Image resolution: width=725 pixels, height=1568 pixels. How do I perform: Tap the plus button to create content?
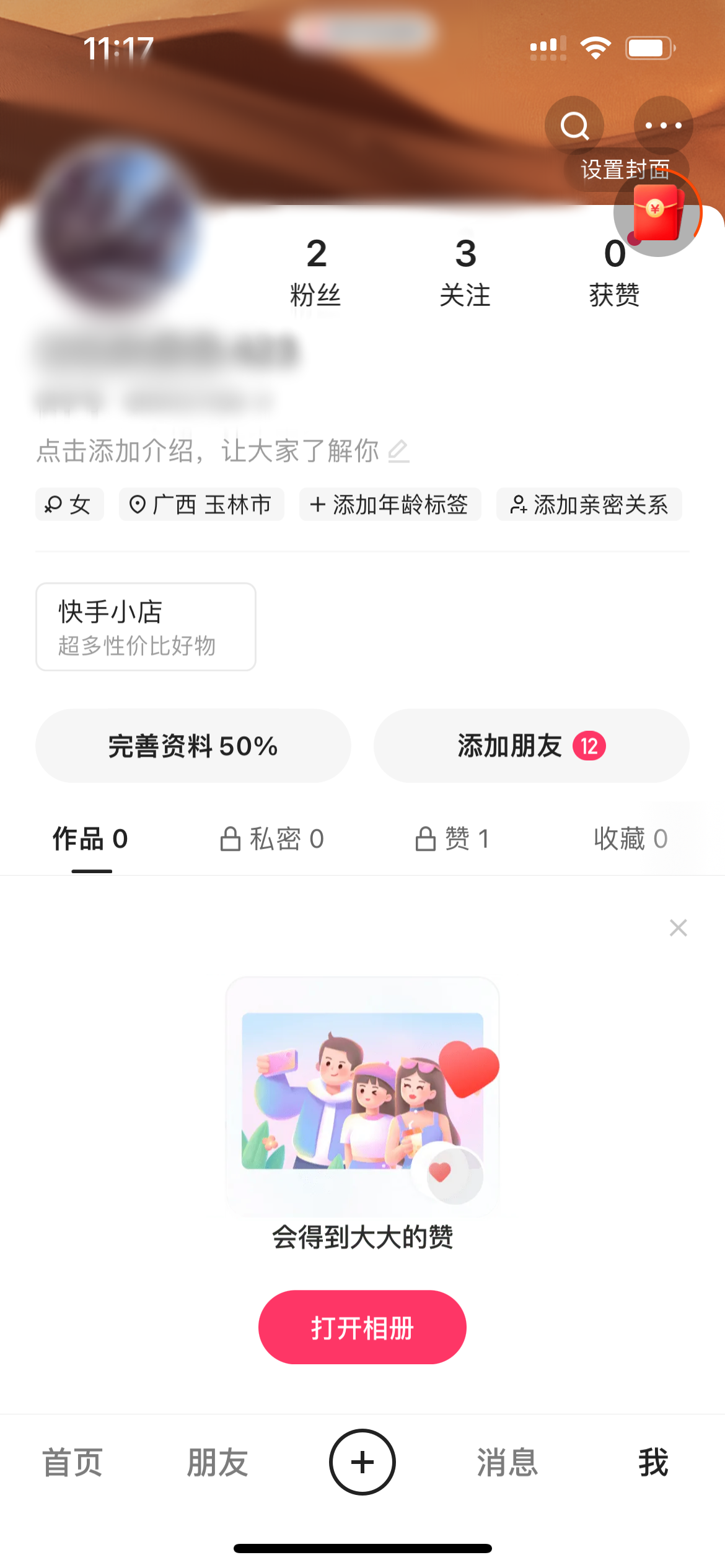362,1461
